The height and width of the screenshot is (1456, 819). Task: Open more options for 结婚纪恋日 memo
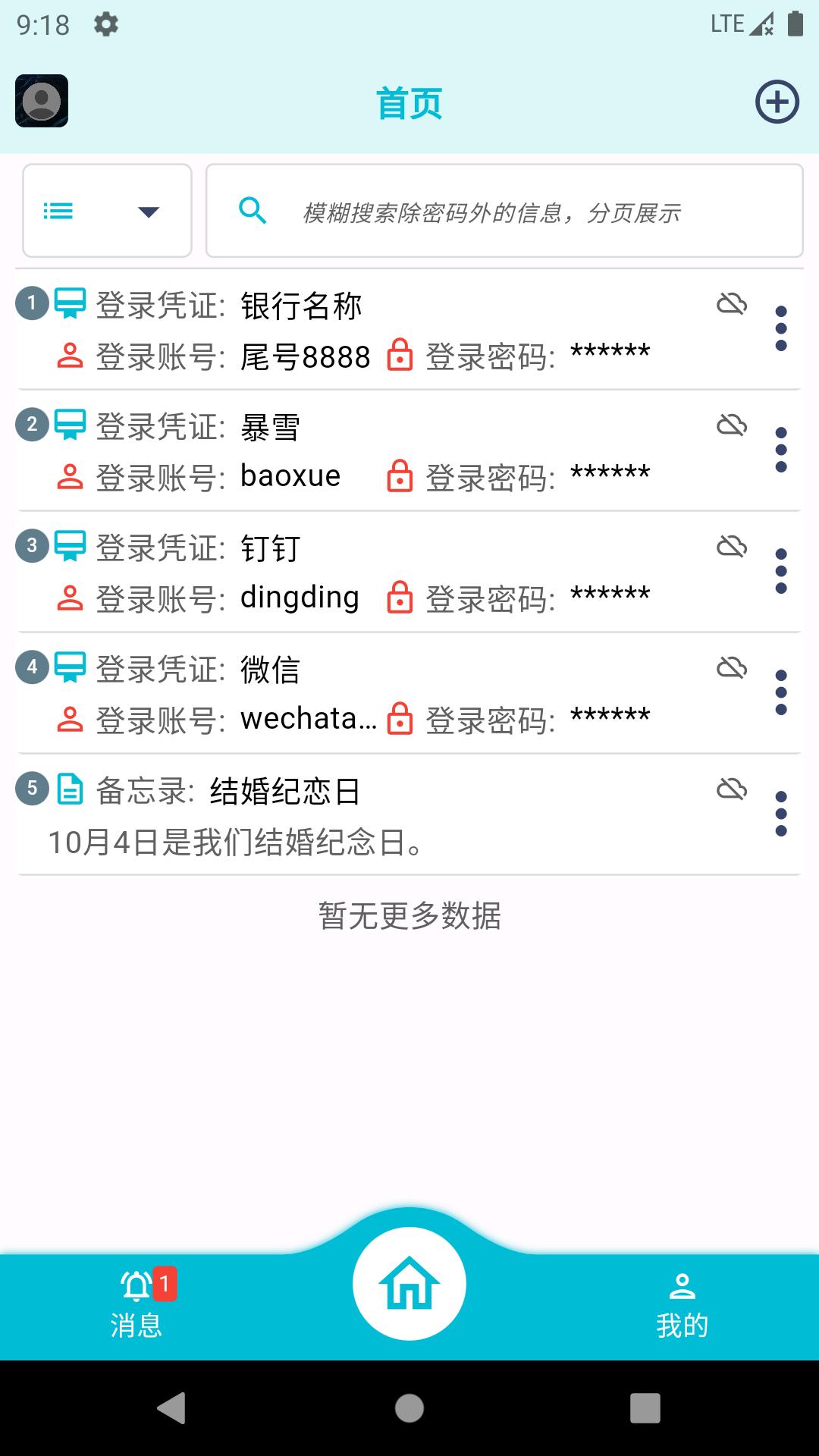coord(781,814)
